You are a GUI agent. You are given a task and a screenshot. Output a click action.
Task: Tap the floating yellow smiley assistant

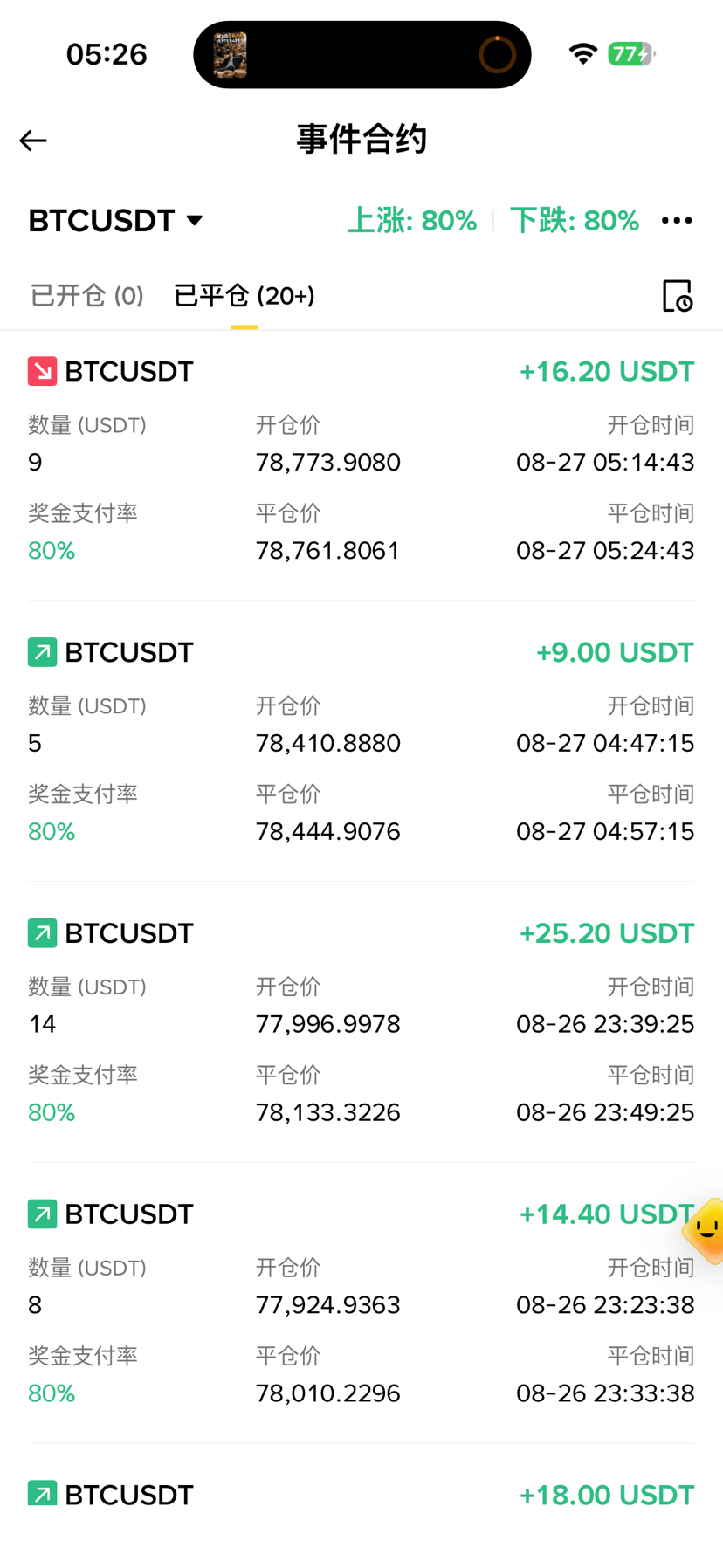(x=706, y=1231)
